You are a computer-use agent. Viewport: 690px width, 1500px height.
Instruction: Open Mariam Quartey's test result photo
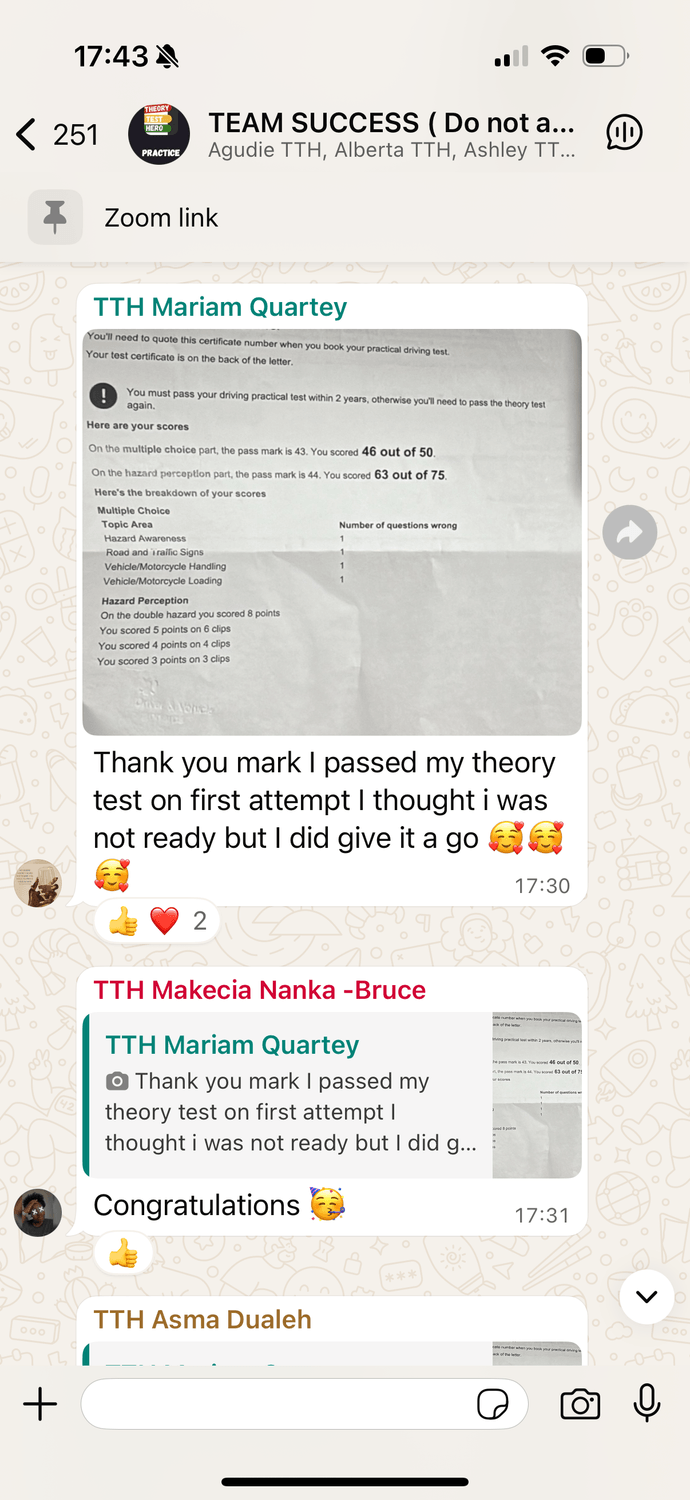coord(332,532)
